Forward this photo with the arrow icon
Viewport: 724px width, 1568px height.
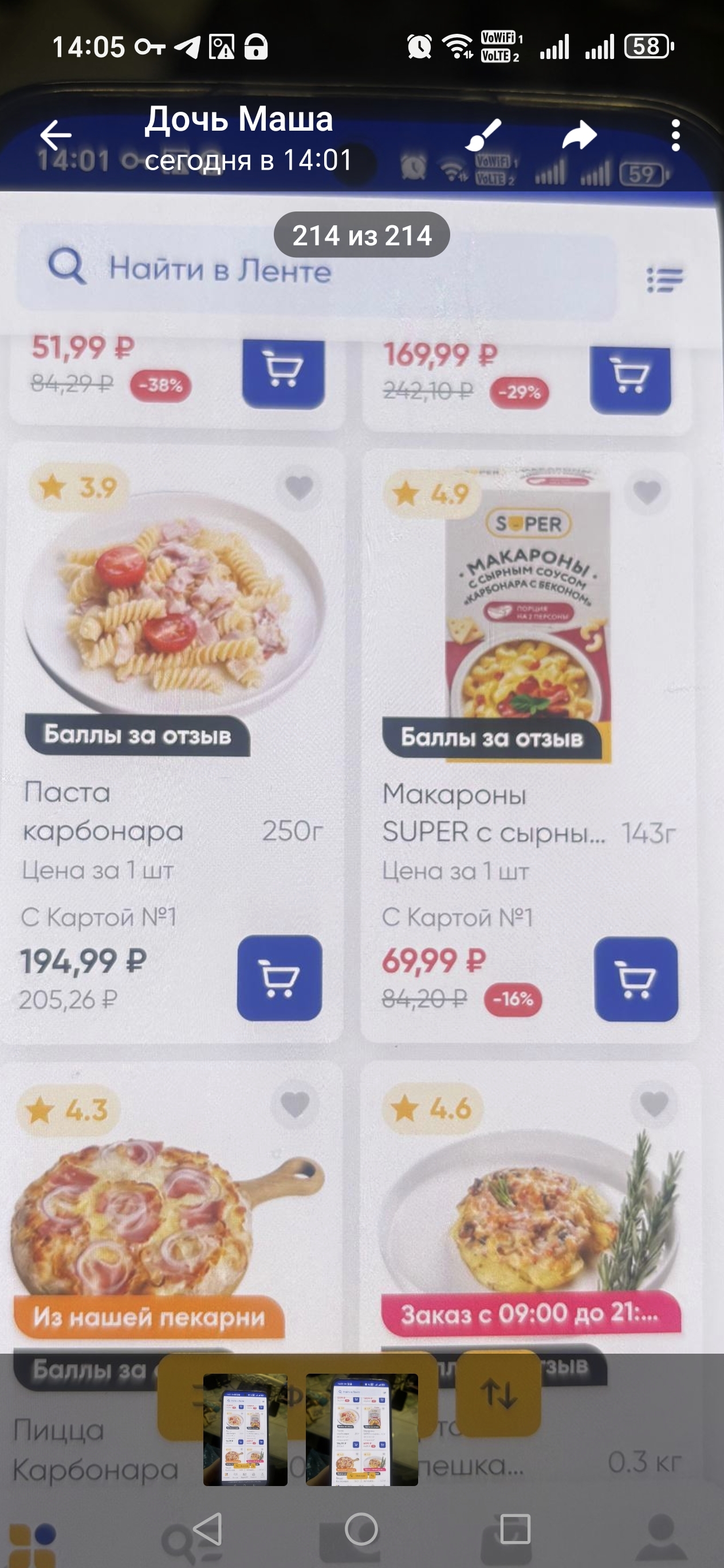(579, 135)
